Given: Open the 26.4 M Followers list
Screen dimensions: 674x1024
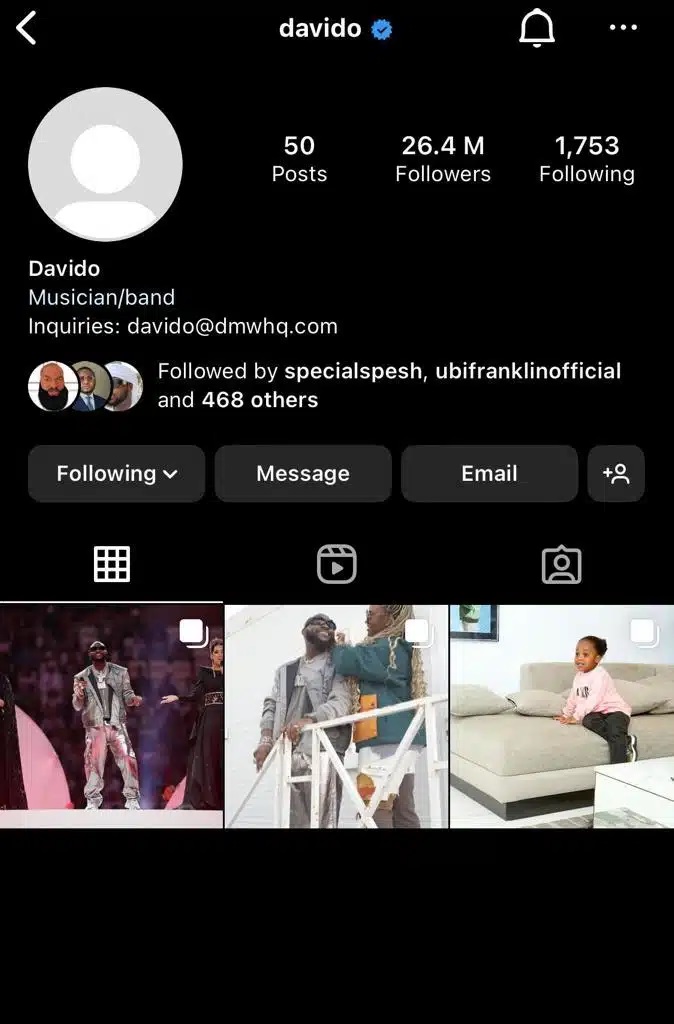Looking at the screenshot, I should click(442, 159).
